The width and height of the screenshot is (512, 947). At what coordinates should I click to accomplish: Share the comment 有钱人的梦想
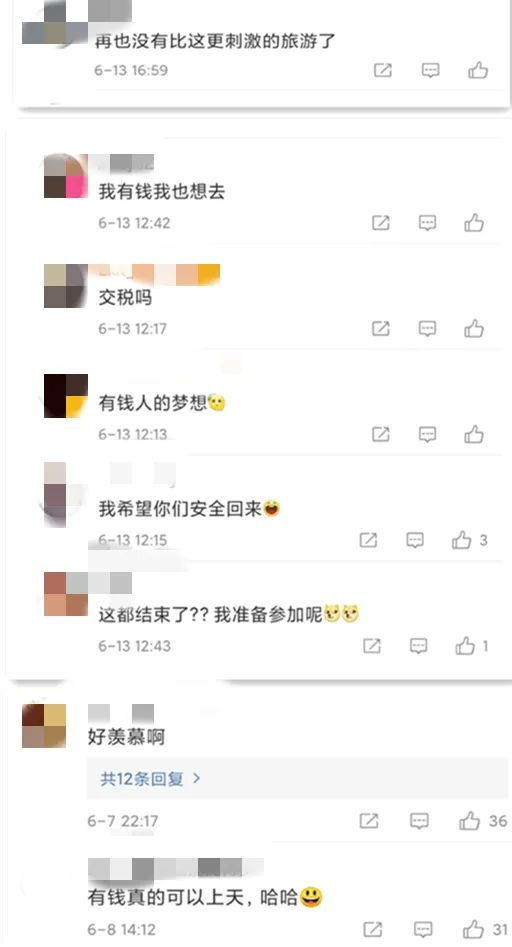coord(380,434)
